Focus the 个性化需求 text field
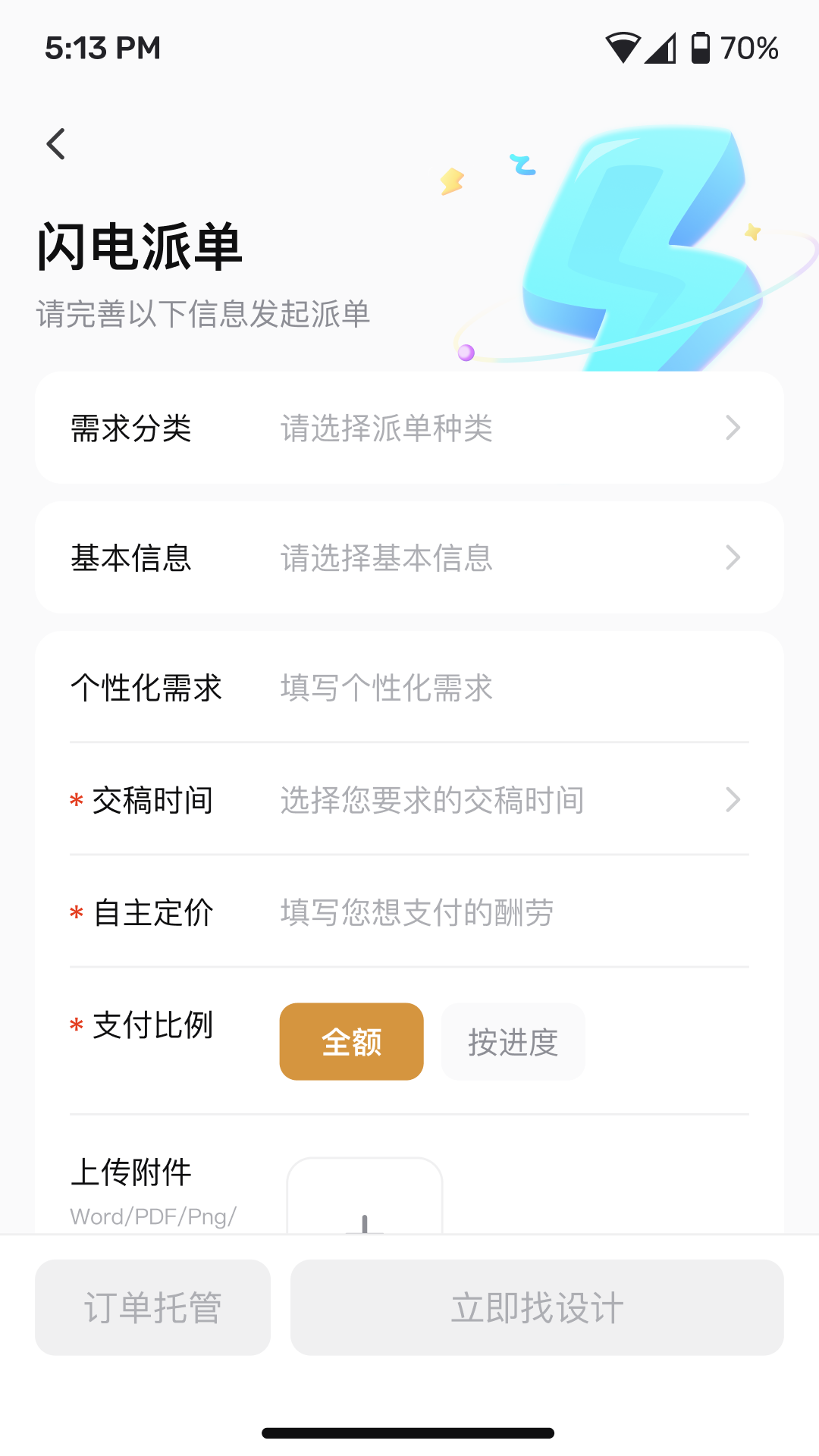The height and width of the screenshot is (1456, 819). point(500,689)
